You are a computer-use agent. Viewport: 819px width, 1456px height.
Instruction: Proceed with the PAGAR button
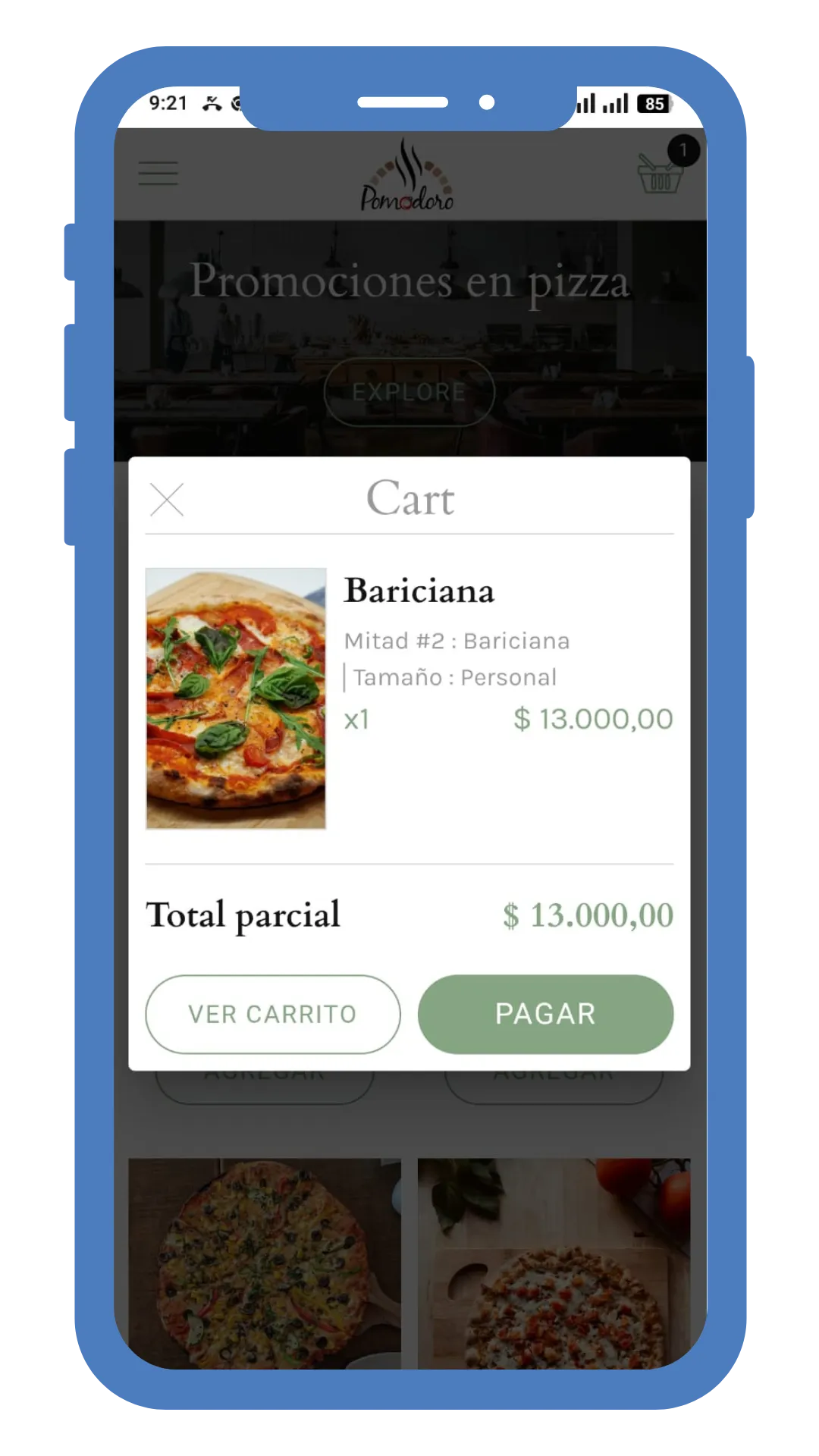point(545,1014)
